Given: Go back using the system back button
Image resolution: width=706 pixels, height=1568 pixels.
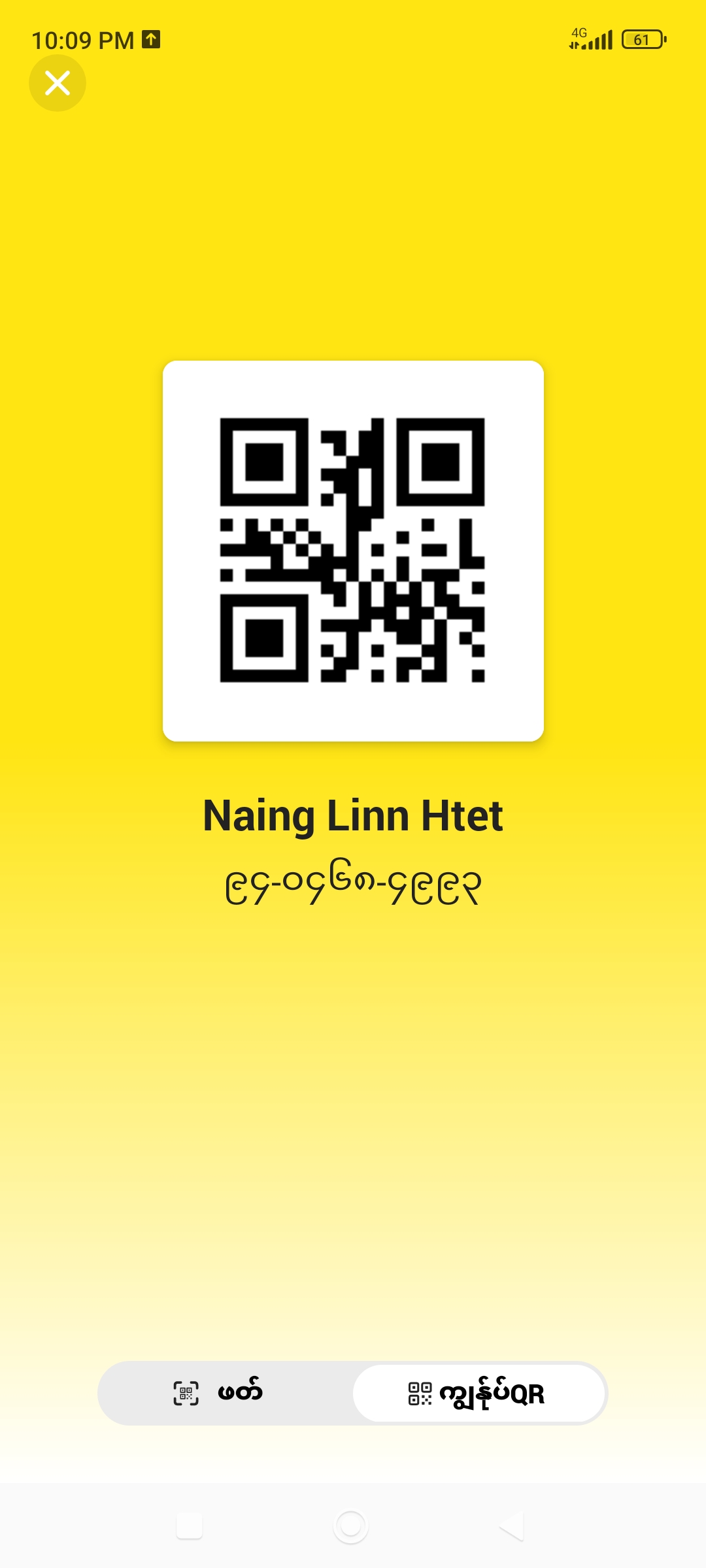Looking at the screenshot, I should point(512,1526).
